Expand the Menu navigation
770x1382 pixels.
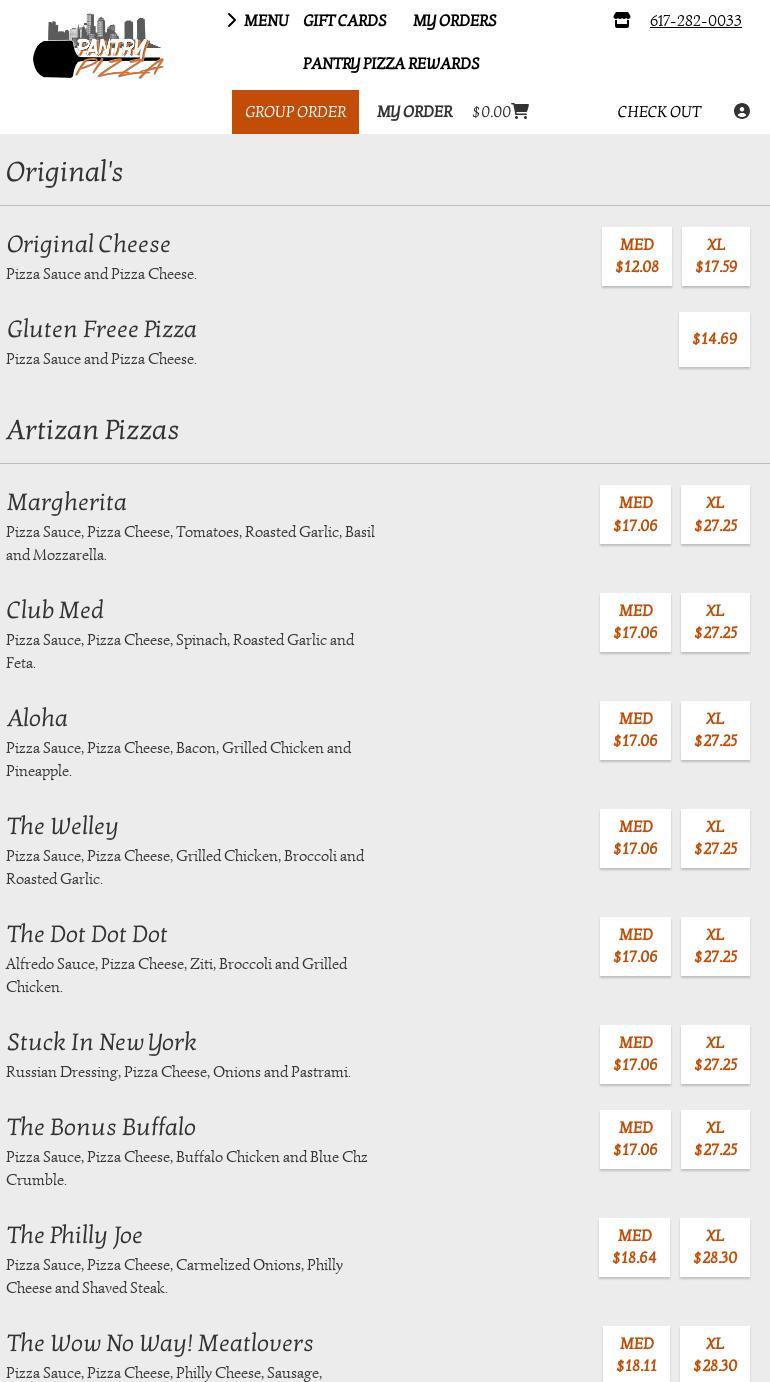pos(257,21)
